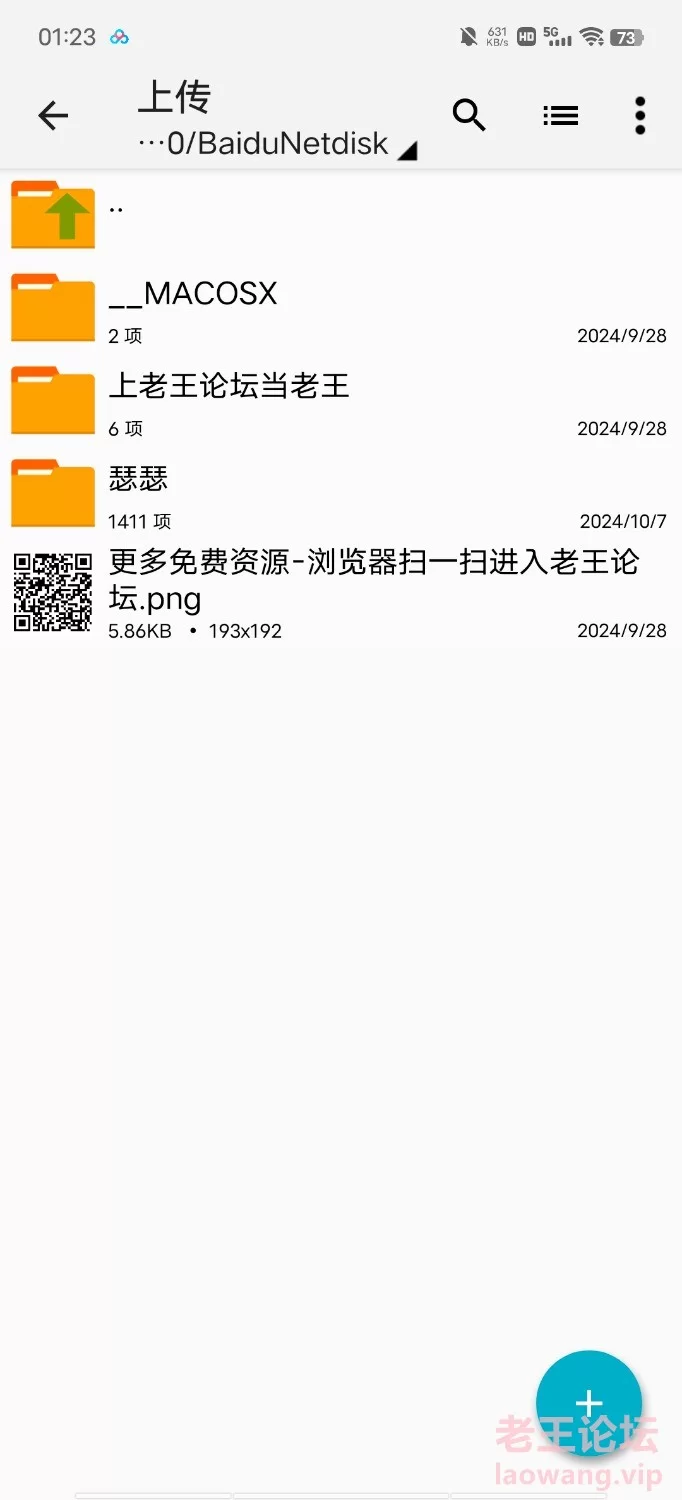
Task: Open the three-dot overflow menu
Action: tap(640, 116)
